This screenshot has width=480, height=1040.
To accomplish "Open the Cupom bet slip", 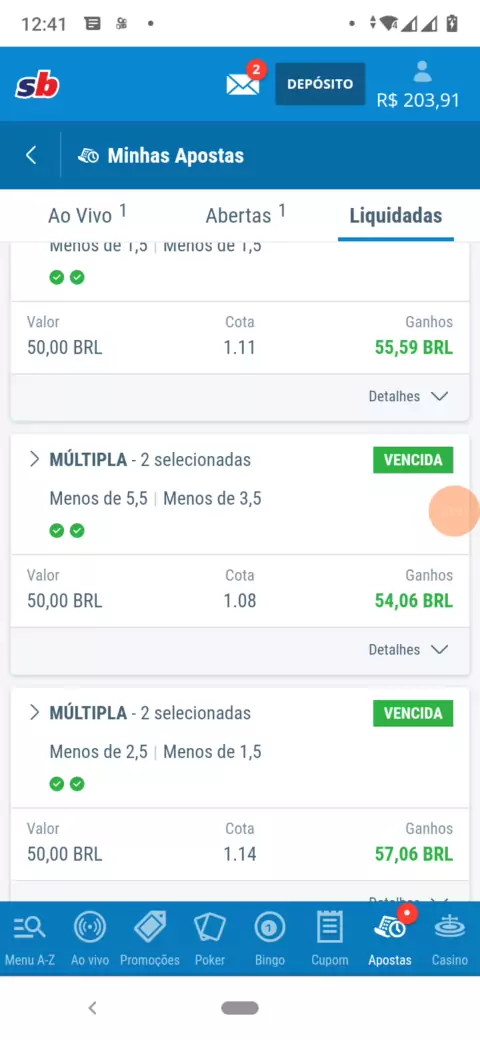I will 330,939.
